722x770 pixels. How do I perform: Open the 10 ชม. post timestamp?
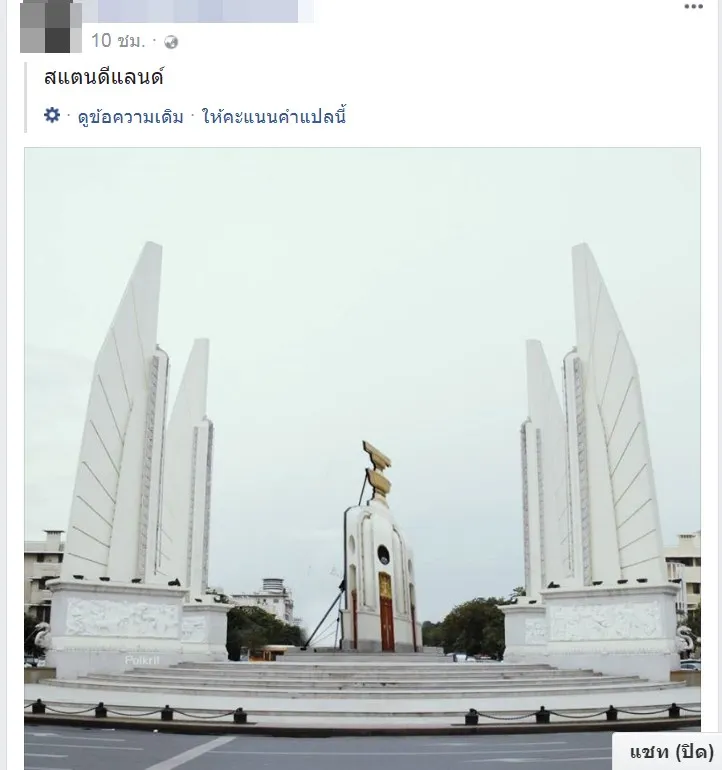[118, 41]
